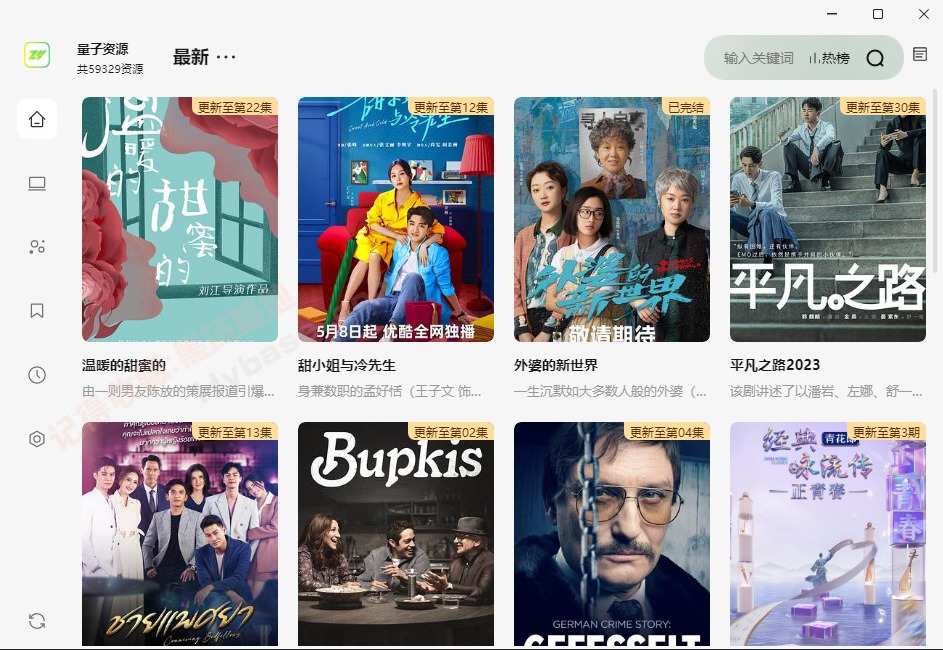
Task: Close the app window
Action: tap(924, 14)
